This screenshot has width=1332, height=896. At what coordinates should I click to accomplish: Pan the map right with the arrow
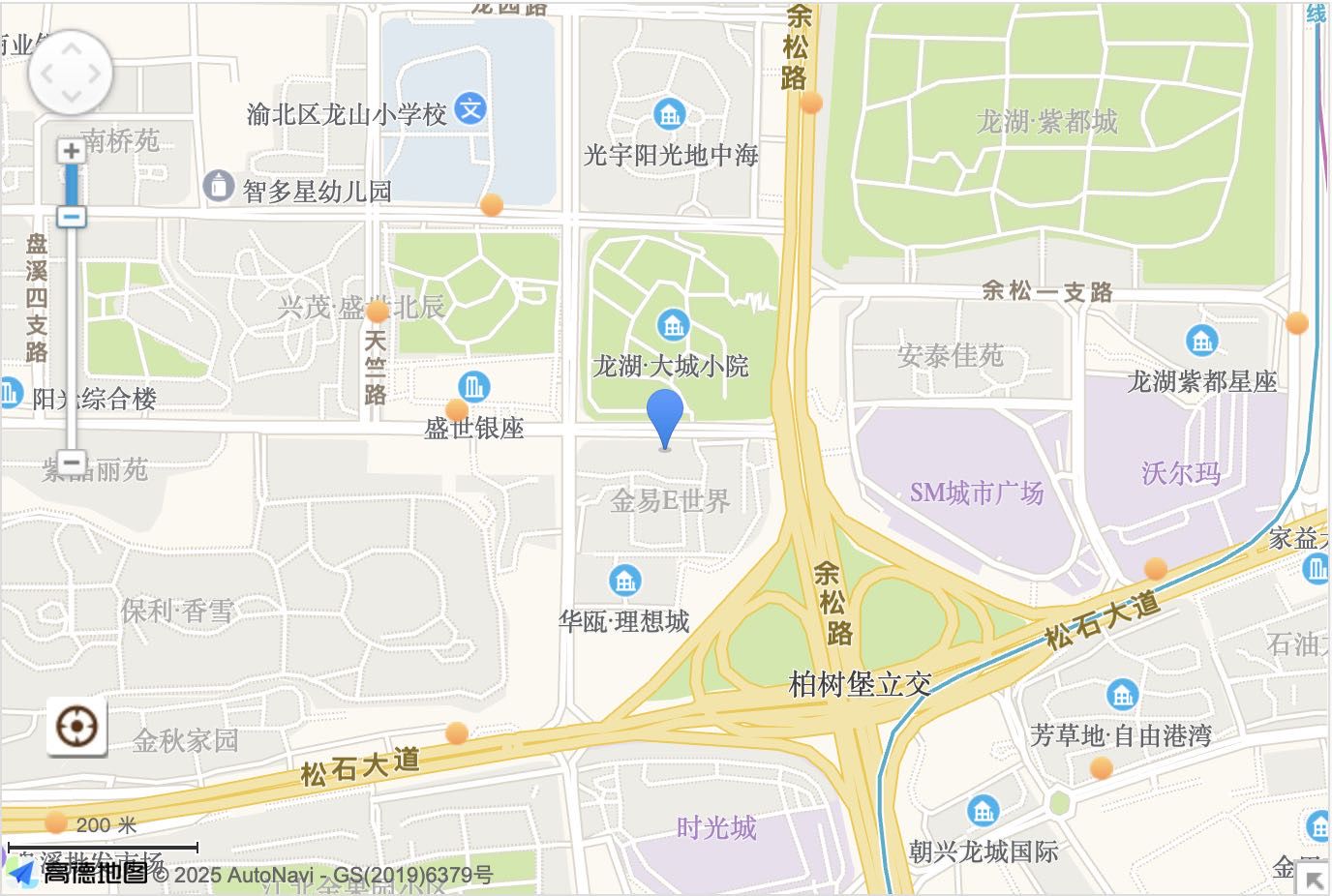tap(95, 73)
